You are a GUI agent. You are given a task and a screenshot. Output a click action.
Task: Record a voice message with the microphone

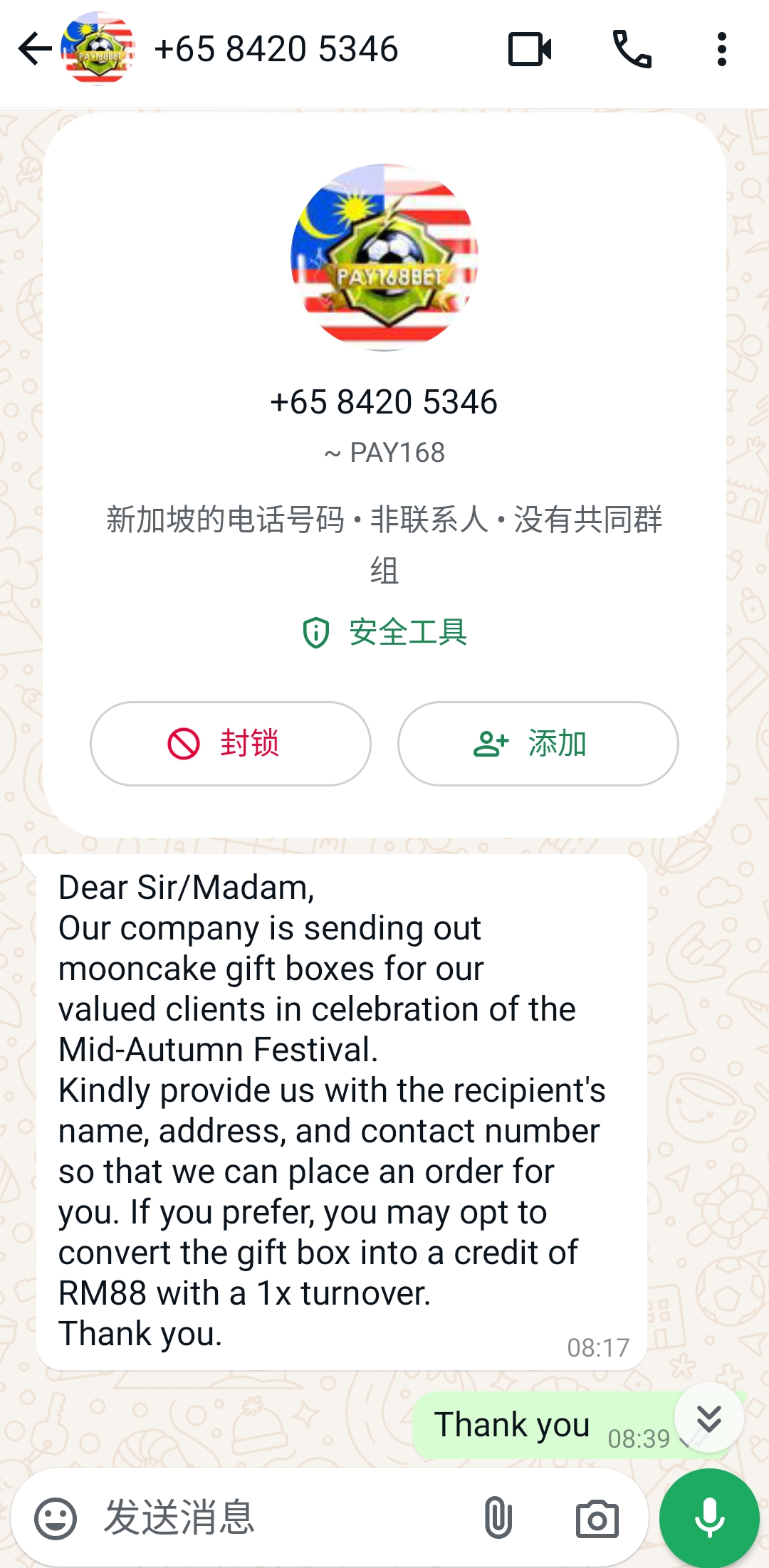pyautogui.click(x=709, y=1517)
